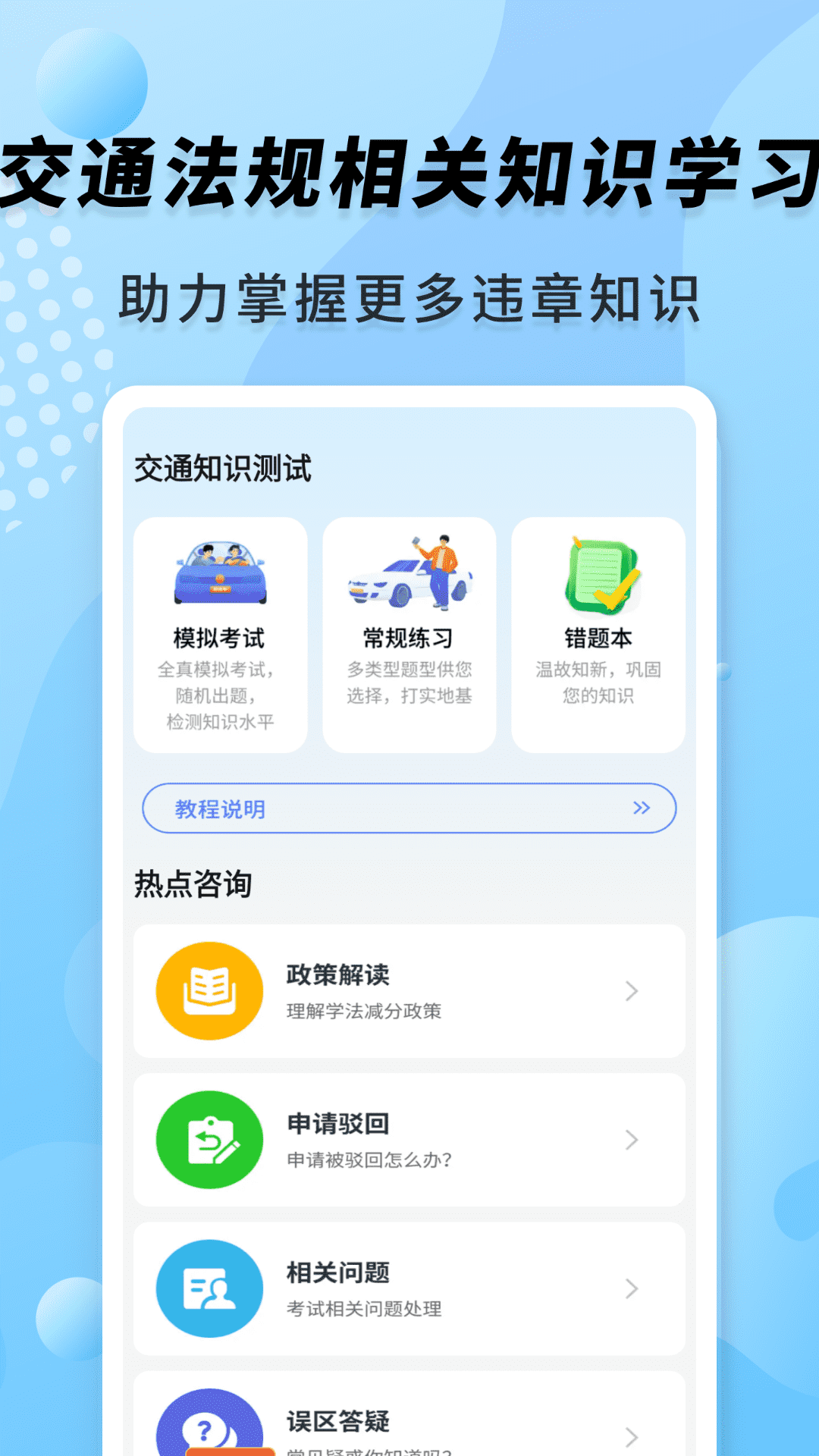Click the yellow 政策解读 book icon
The height and width of the screenshot is (1456, 819).
pos(210,990)
